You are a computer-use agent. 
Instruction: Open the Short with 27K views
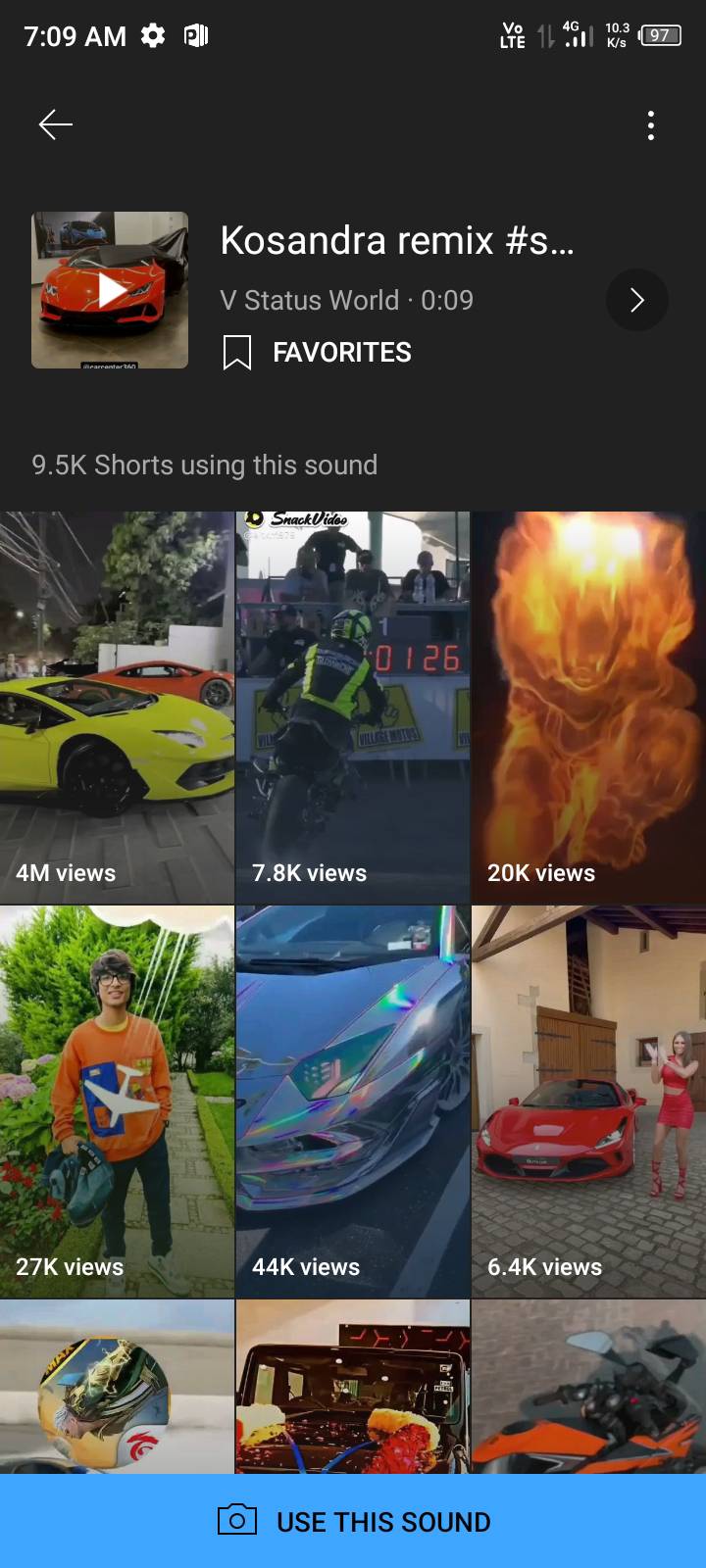point(117,1102)
